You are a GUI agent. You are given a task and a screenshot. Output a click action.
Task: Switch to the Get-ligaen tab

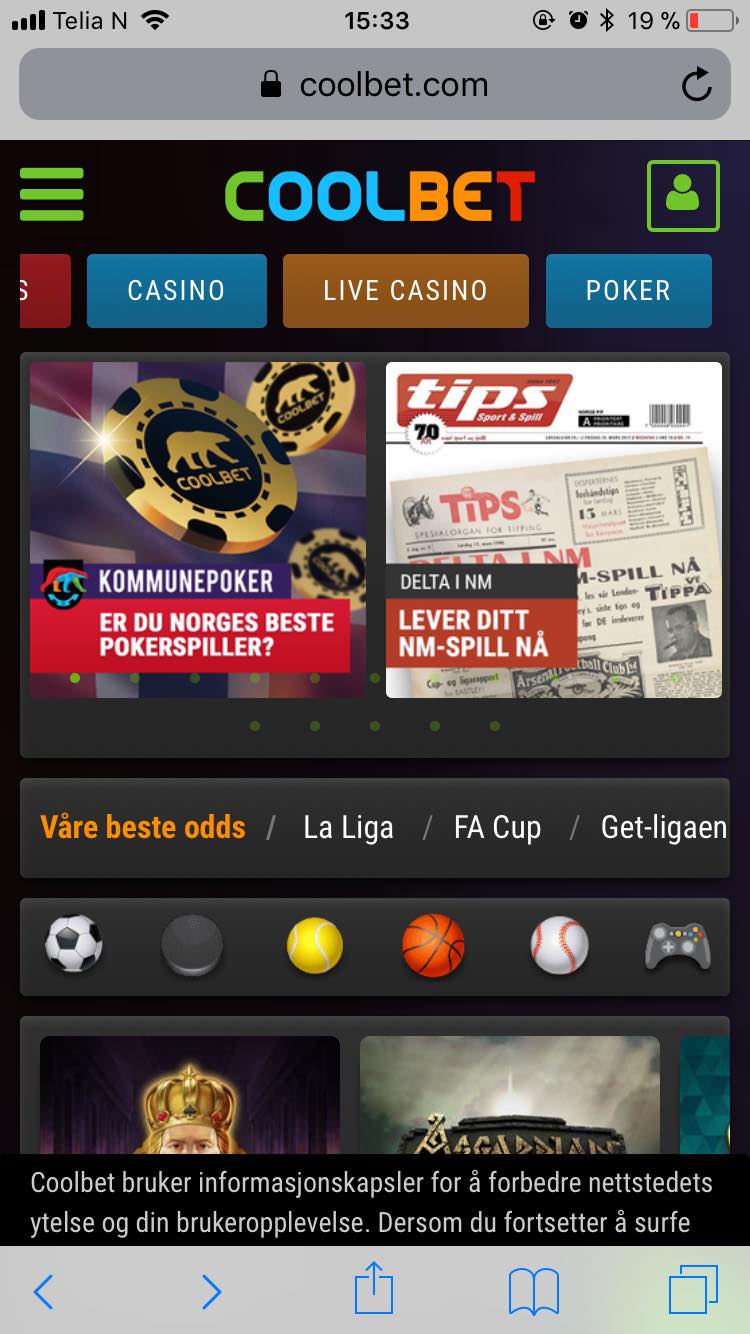coord(663,828)
